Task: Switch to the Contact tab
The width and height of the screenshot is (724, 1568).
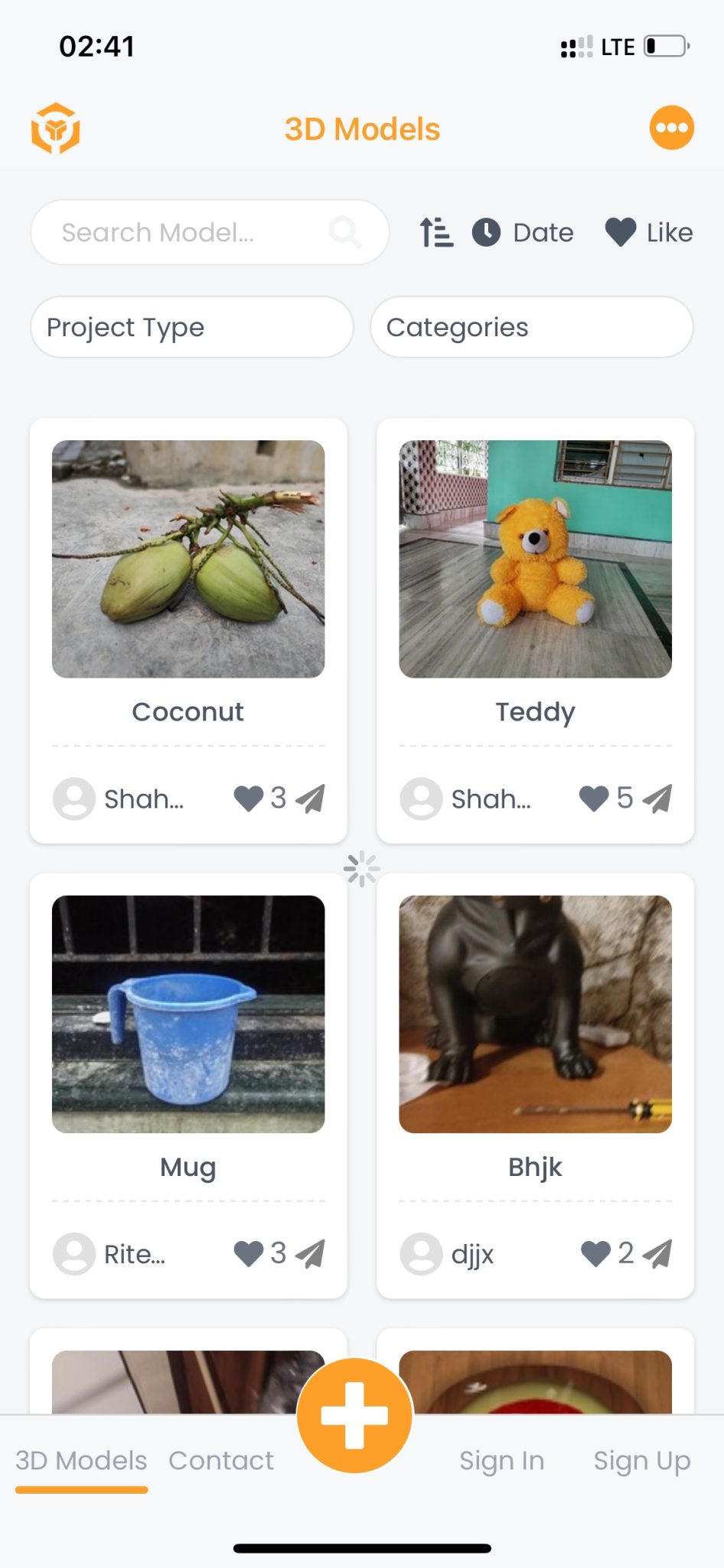Action: pos(221,1461)
